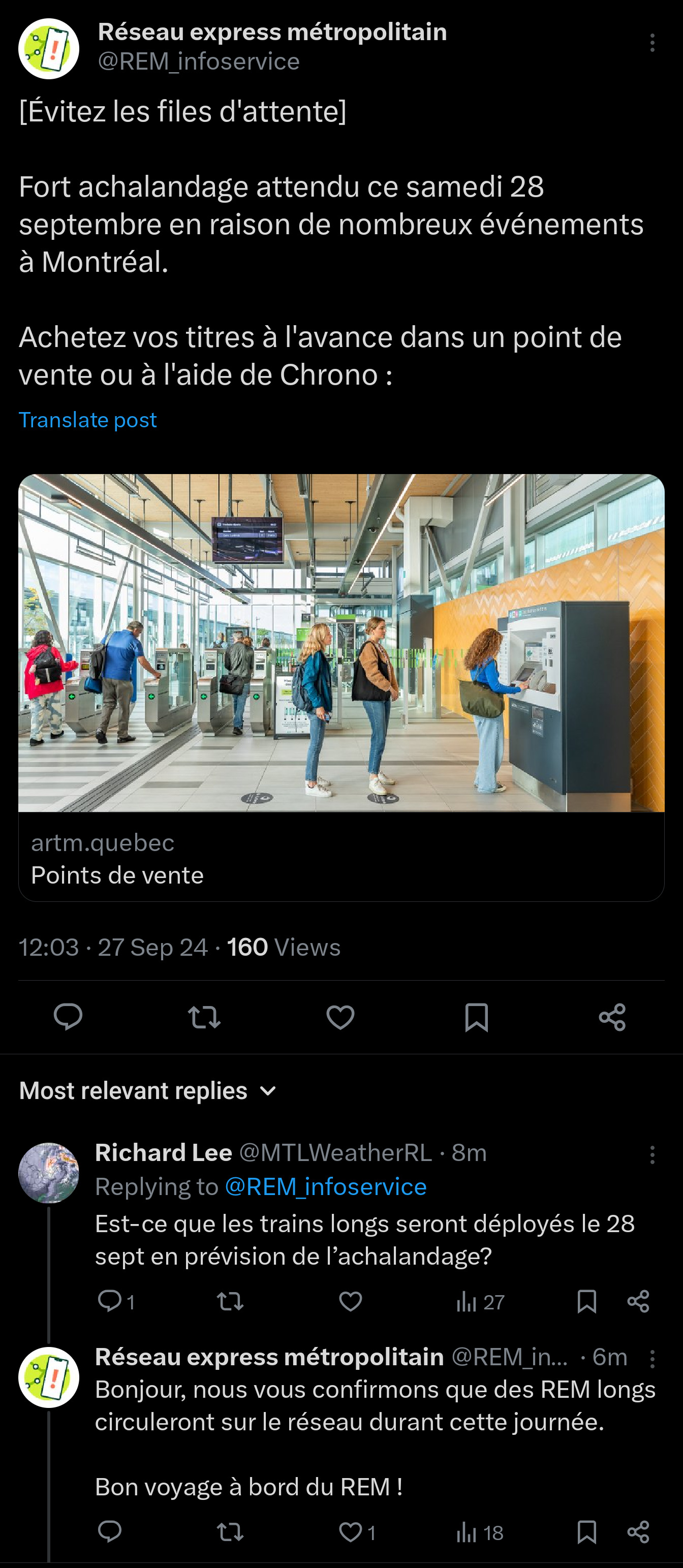Open Richard Lee's profile picture
The width and height of the screenshot is (683, 1568).
[x=49, y=1173]
